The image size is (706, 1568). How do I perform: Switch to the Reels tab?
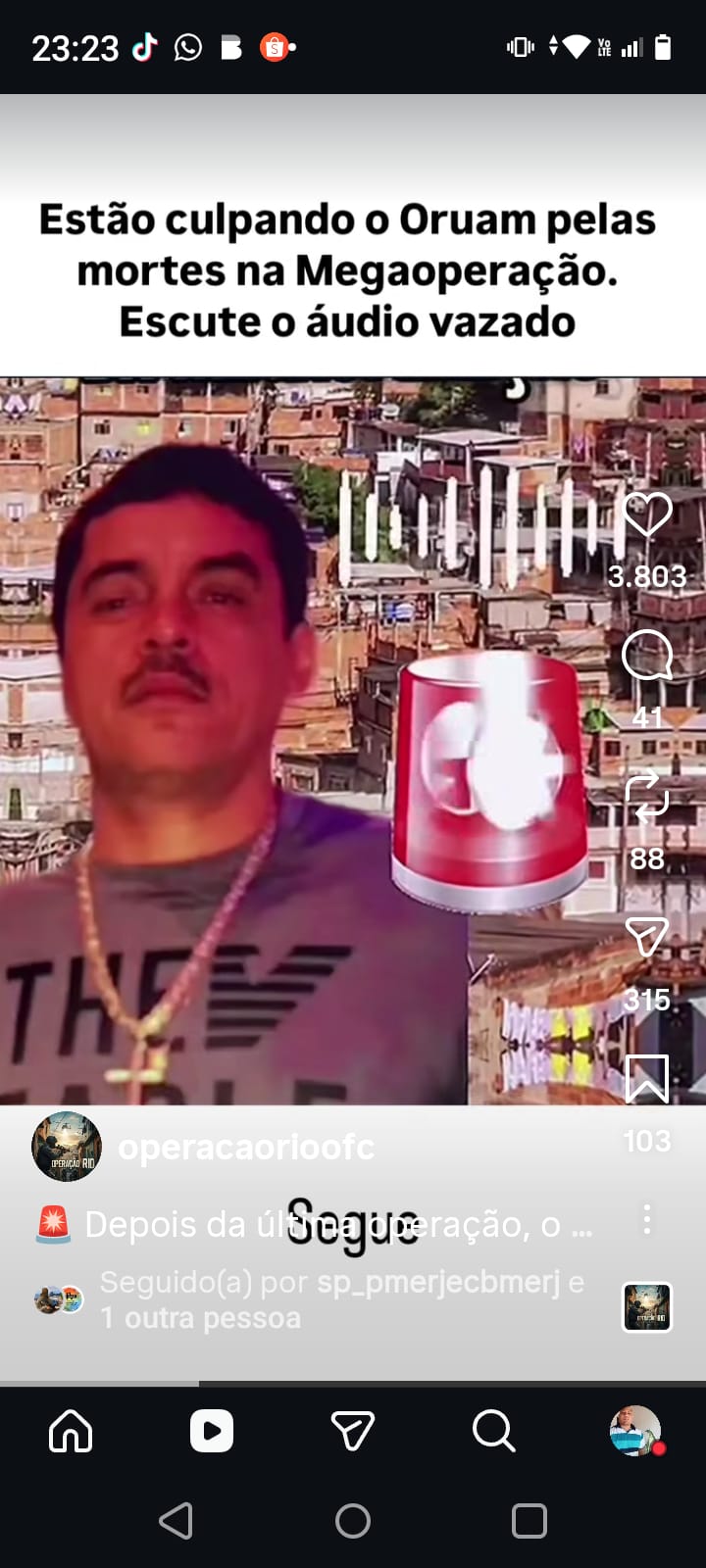[x=212, y=1432]
